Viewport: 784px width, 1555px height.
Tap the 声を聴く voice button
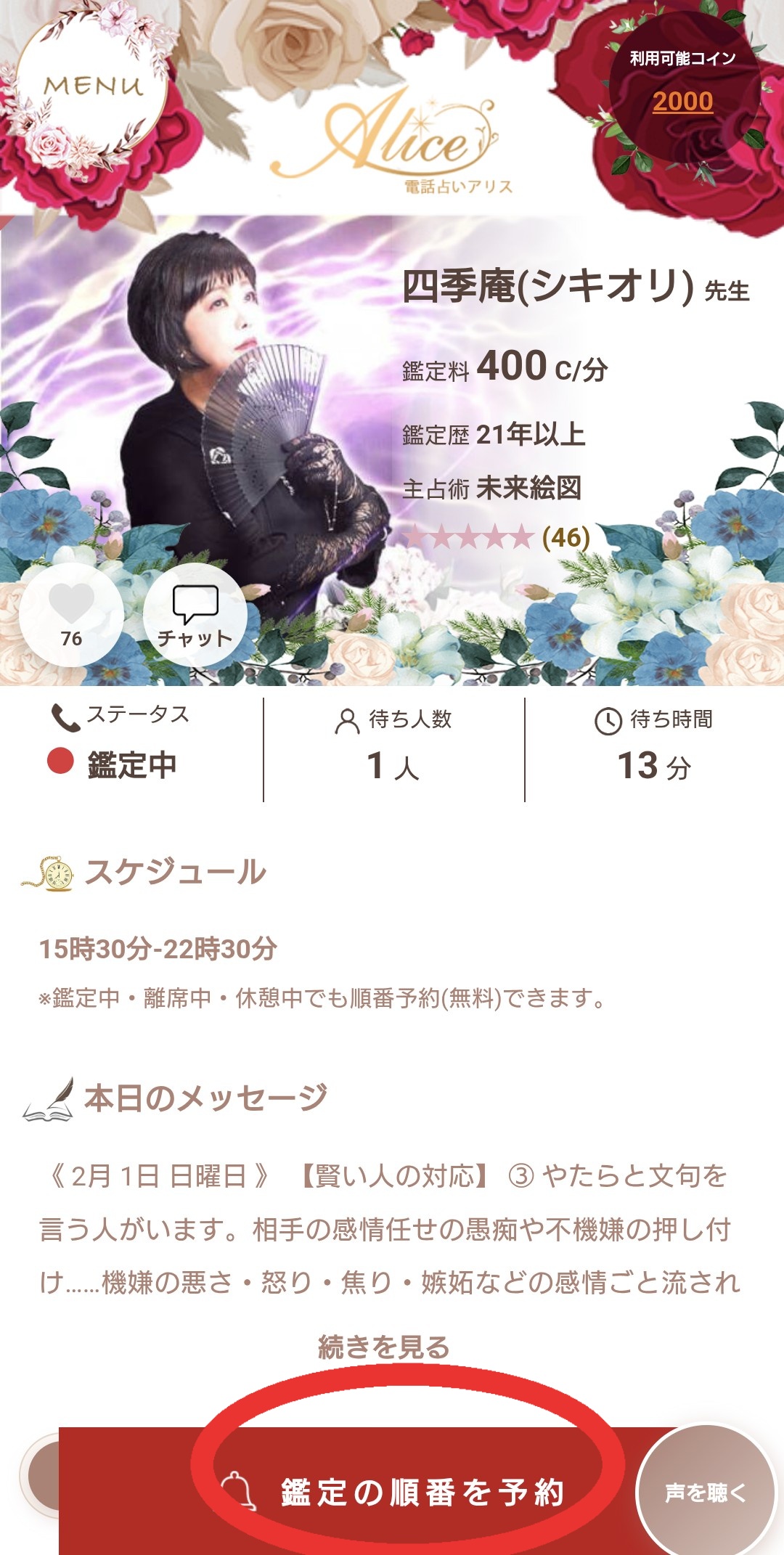pos(706,1493)
